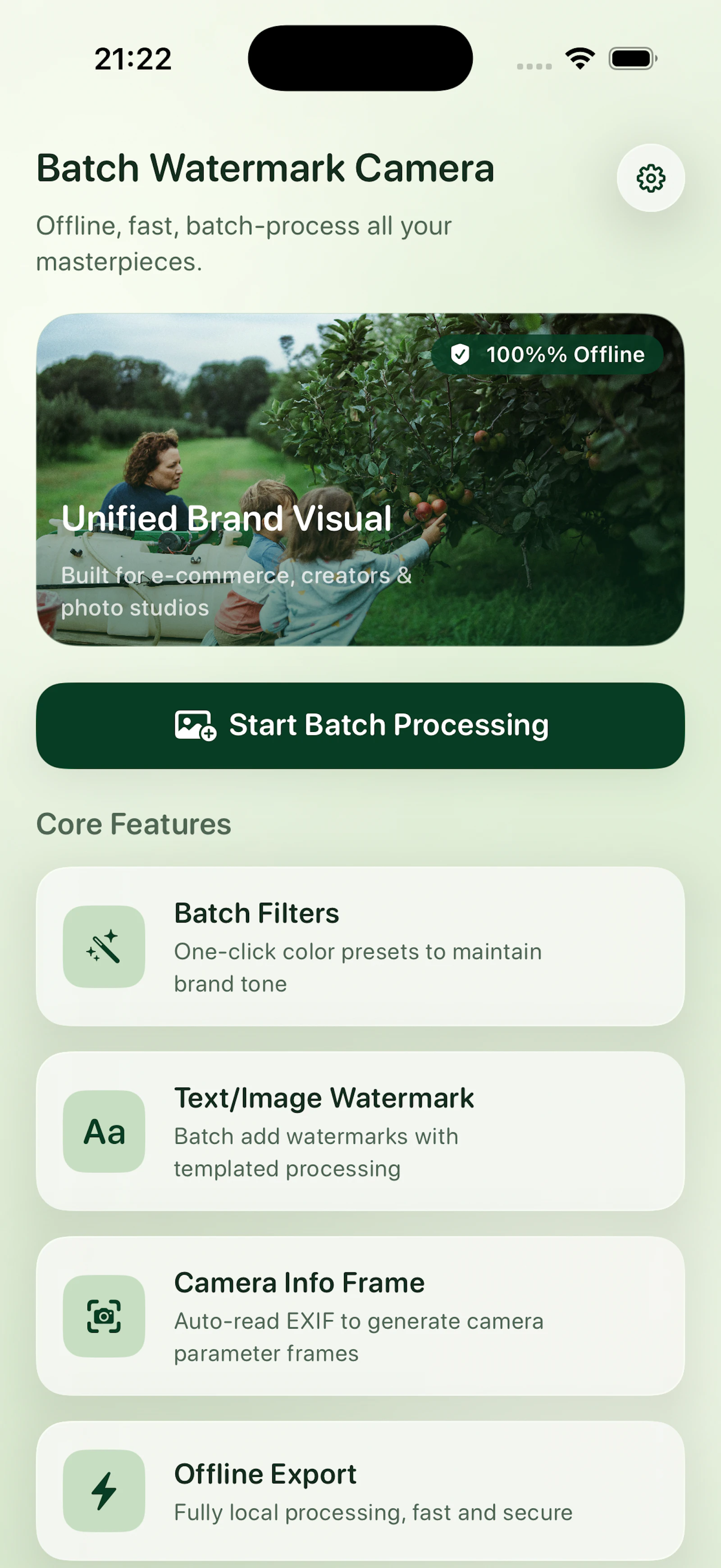Click the battery icon in the status bar
The height and width of the screenshot is (1568, 721).
[632, 58]
